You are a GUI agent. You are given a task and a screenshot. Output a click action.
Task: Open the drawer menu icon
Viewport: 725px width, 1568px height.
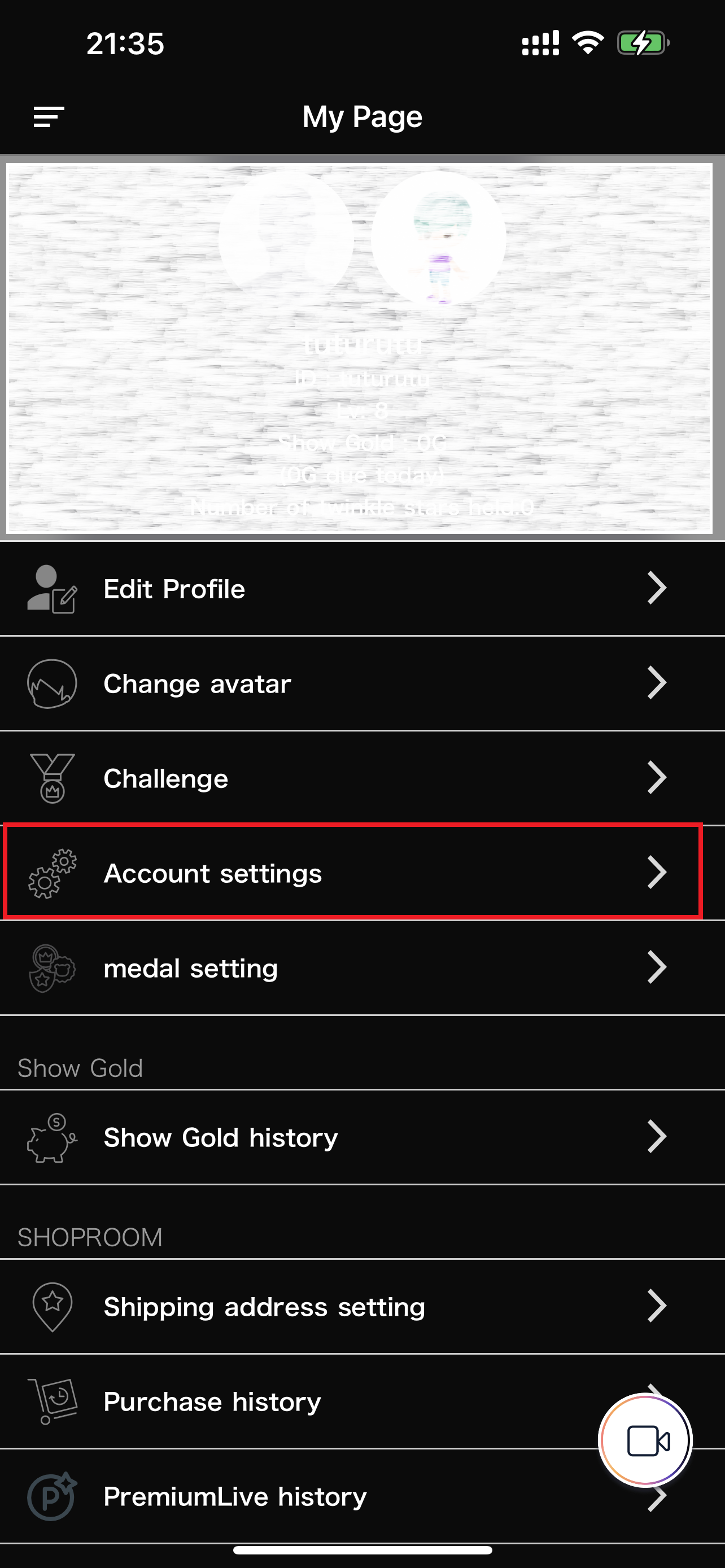49,116
